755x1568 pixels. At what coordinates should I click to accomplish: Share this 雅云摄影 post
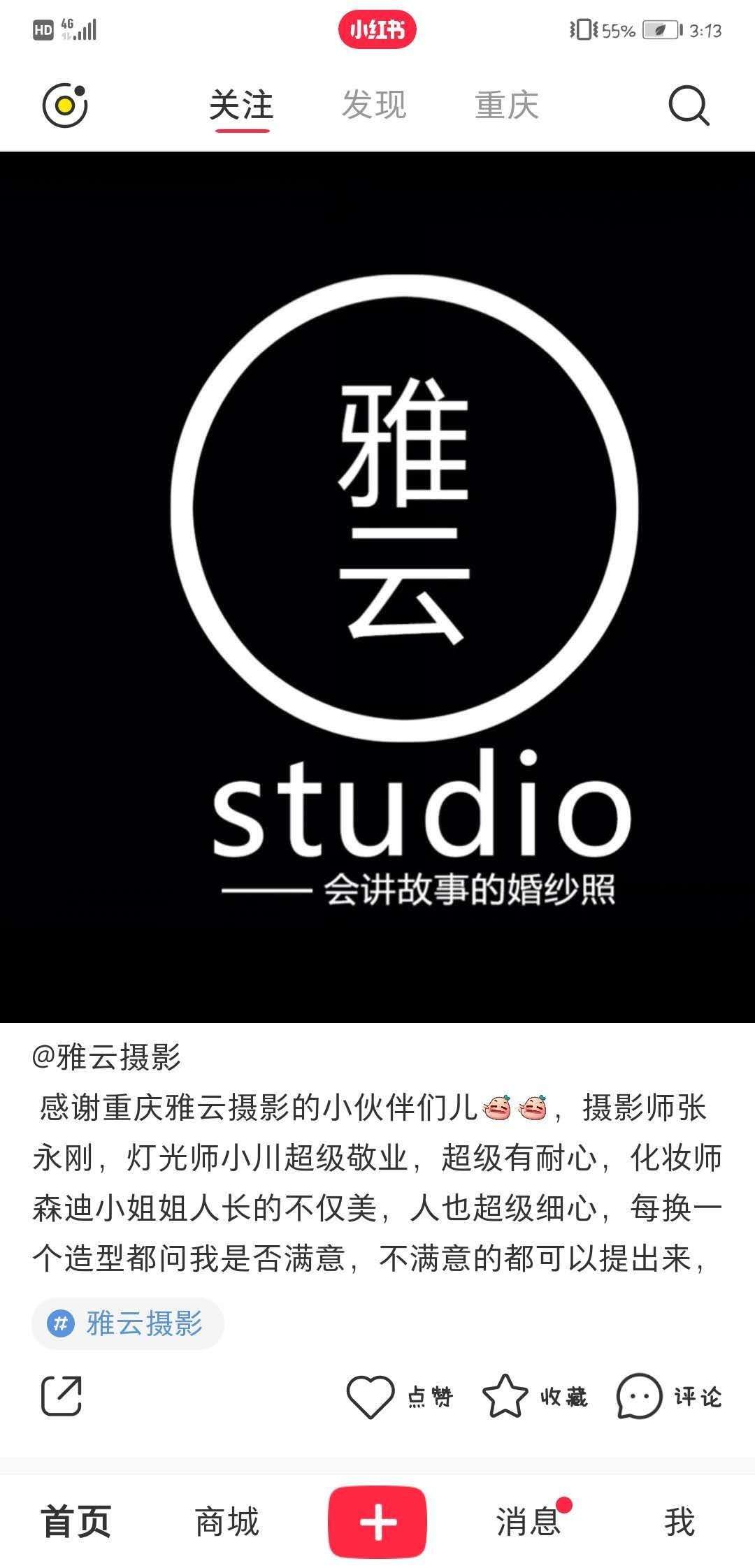tap(62, 1397)
